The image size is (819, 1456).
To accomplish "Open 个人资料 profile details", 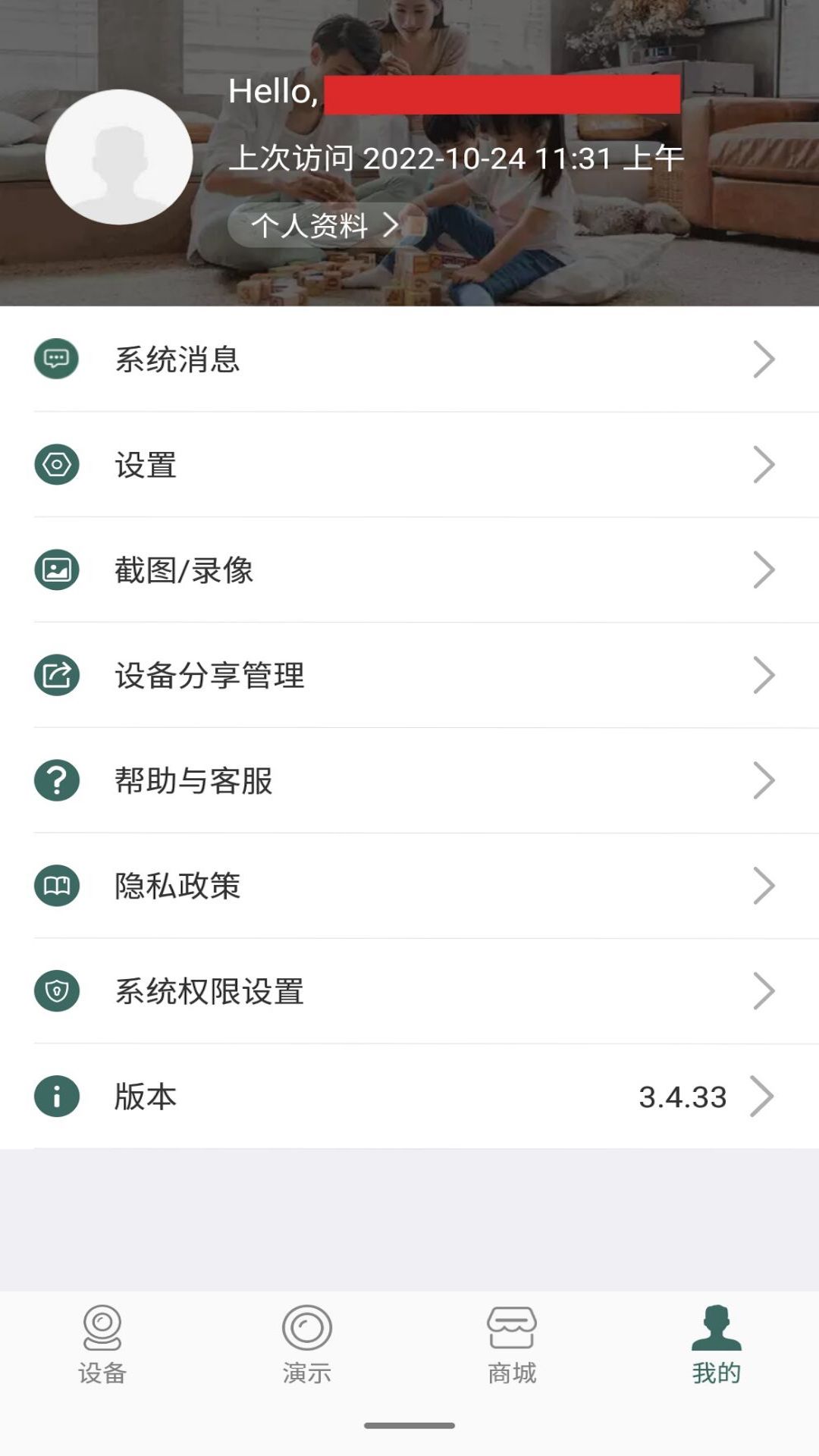I will tap(325, 225).
